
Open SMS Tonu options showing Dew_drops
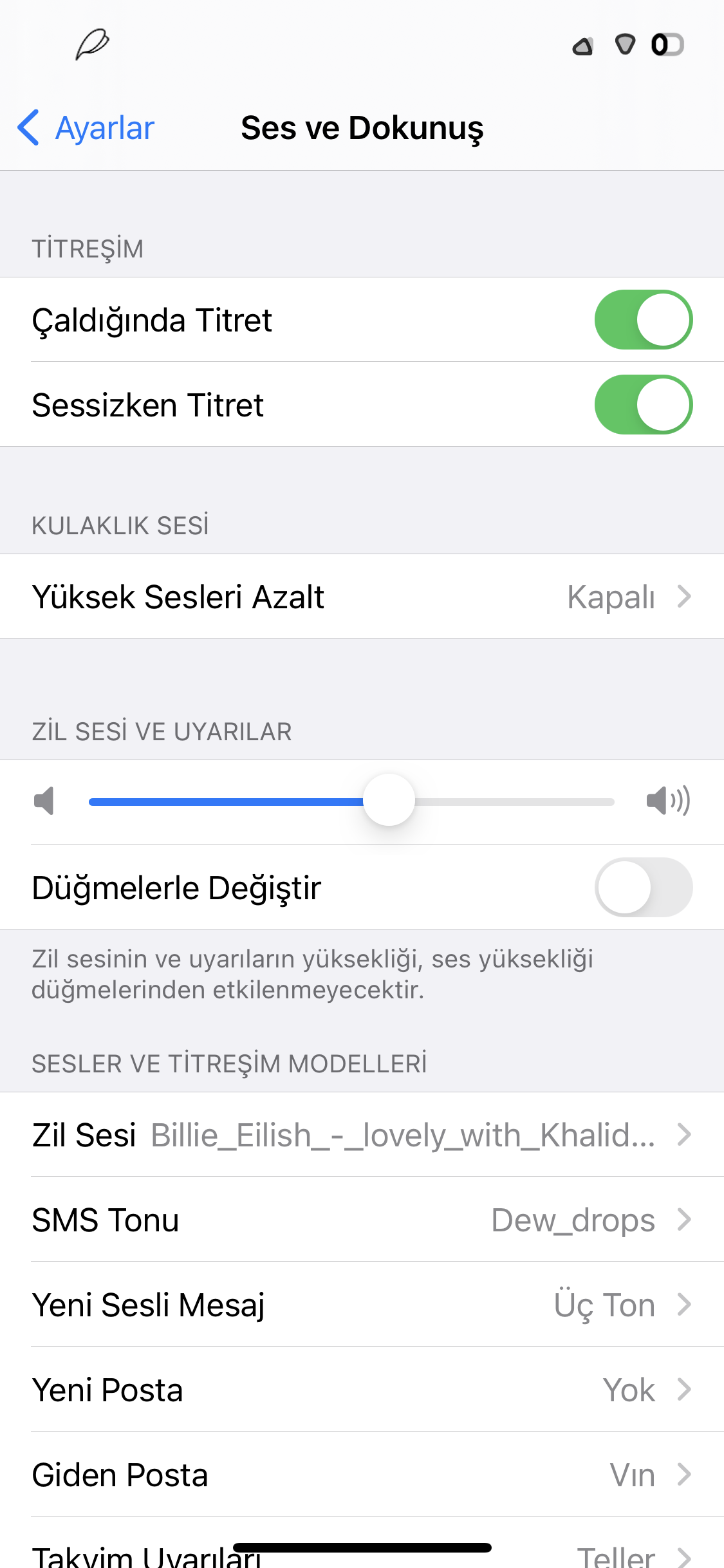(362, 1220)
